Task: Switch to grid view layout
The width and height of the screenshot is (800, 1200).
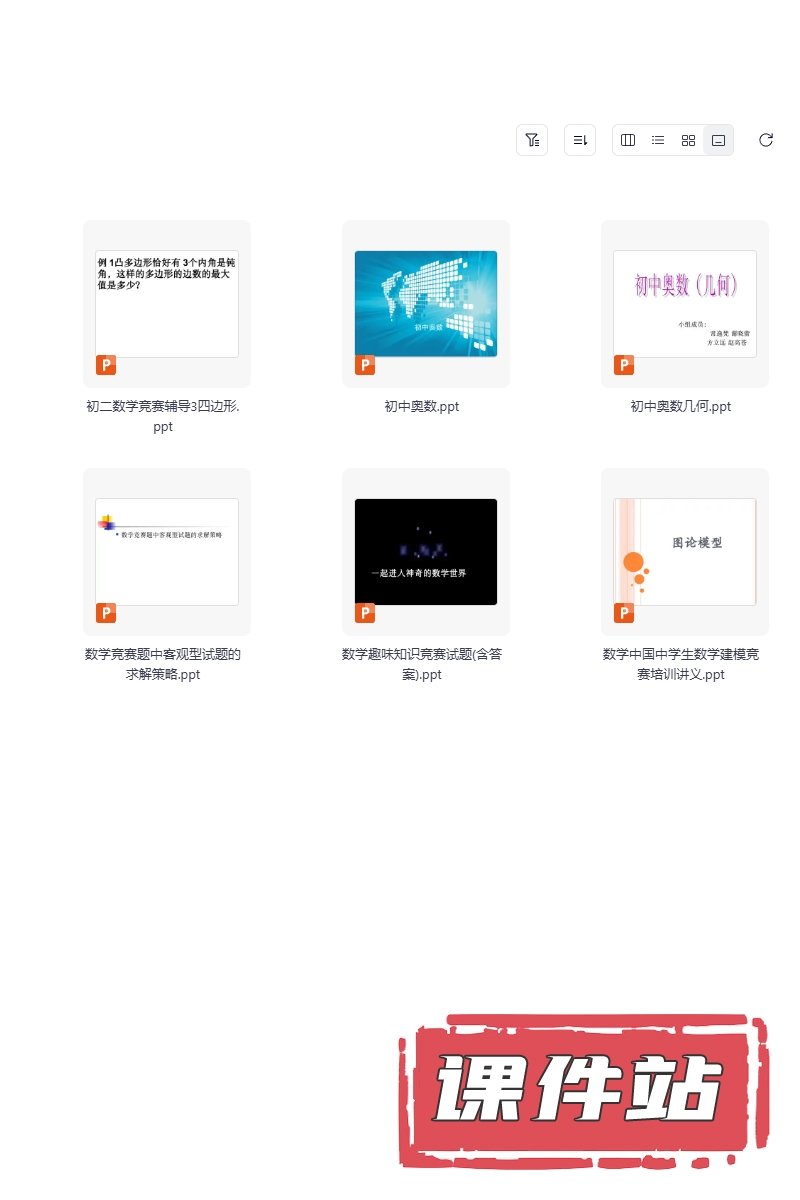Action: (688, 140)
